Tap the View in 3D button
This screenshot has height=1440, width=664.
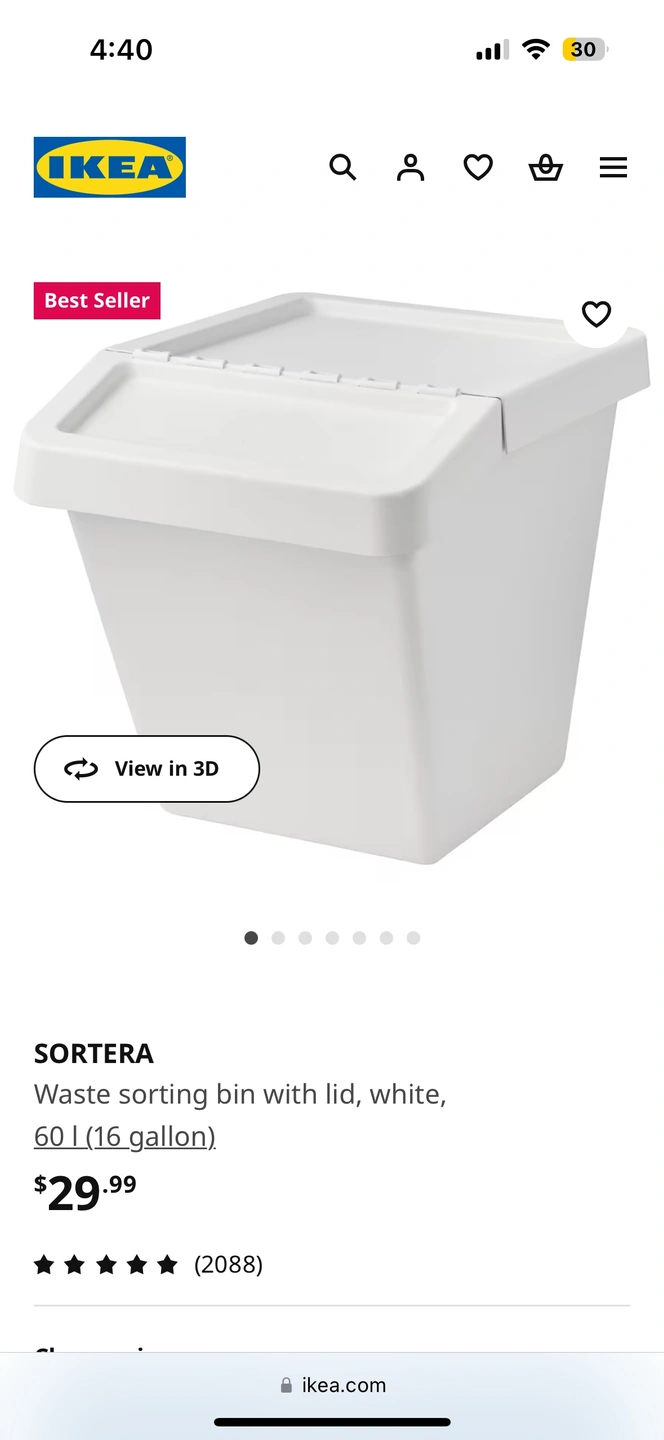pos(147,769)
